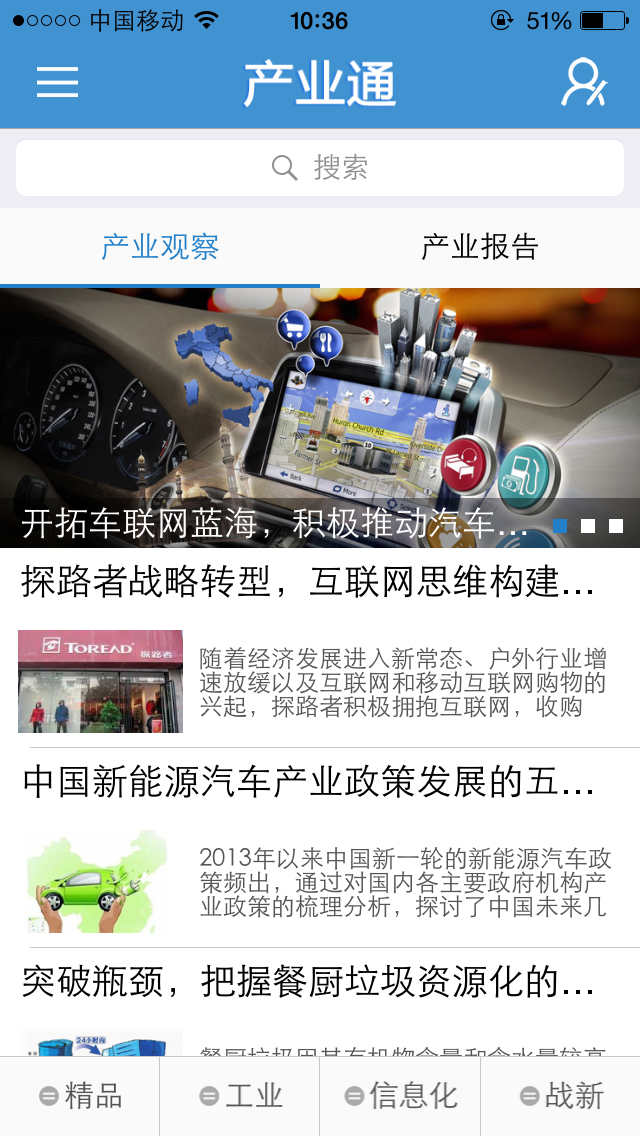Switch to the 产业报告 tab

click(x=480, y=247)
